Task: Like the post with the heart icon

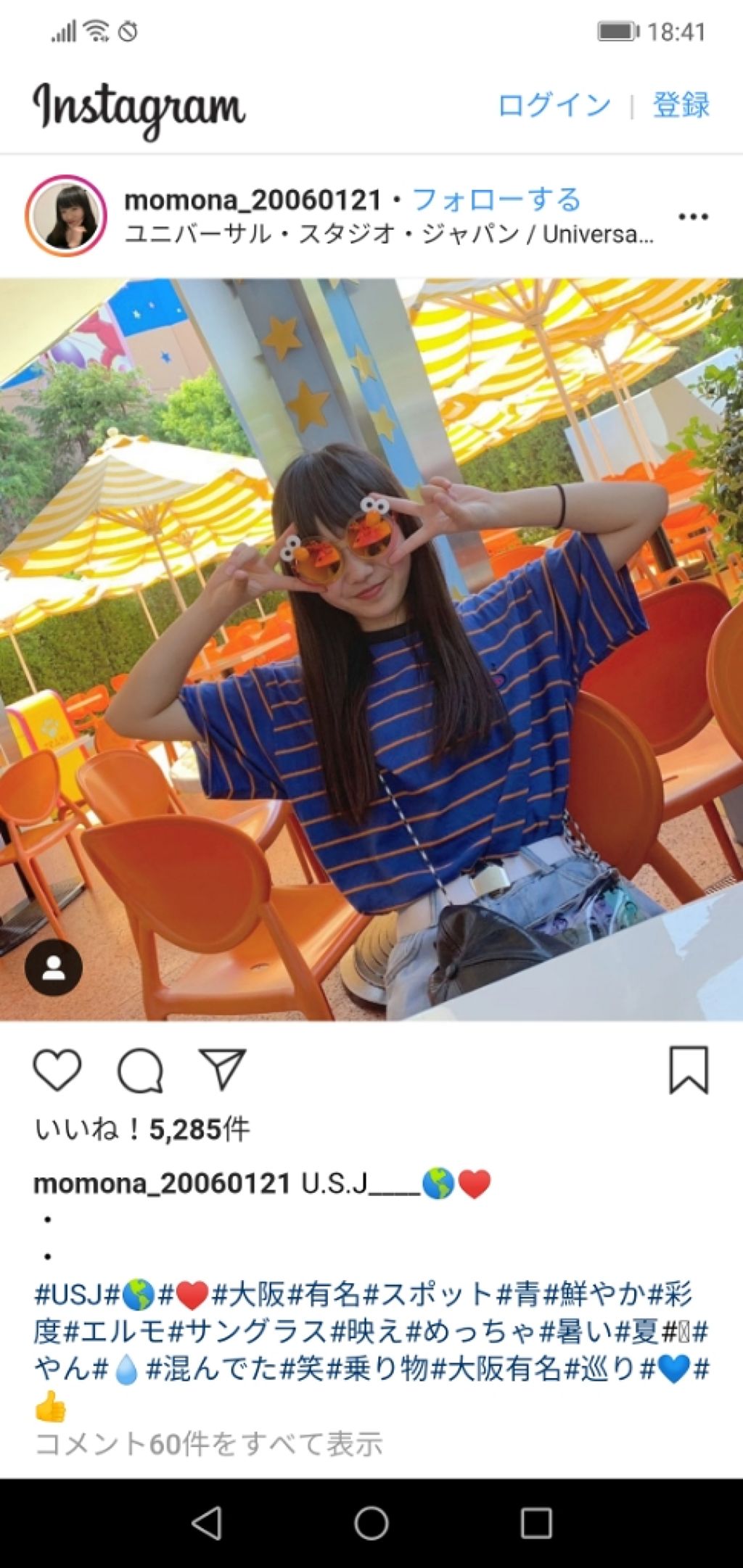Action: tap(57, 1070)
